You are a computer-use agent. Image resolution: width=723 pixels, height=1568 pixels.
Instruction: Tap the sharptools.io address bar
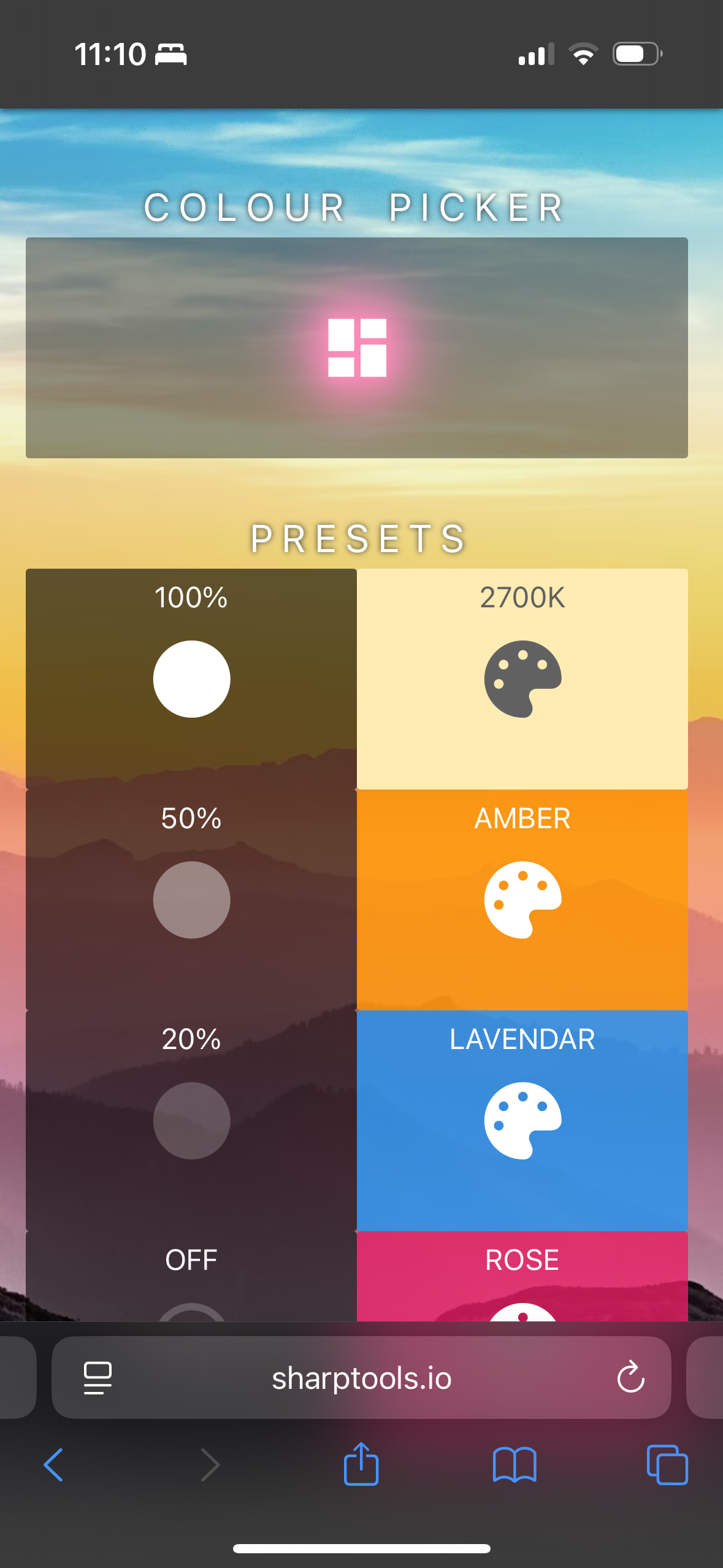coord(362,1378)
